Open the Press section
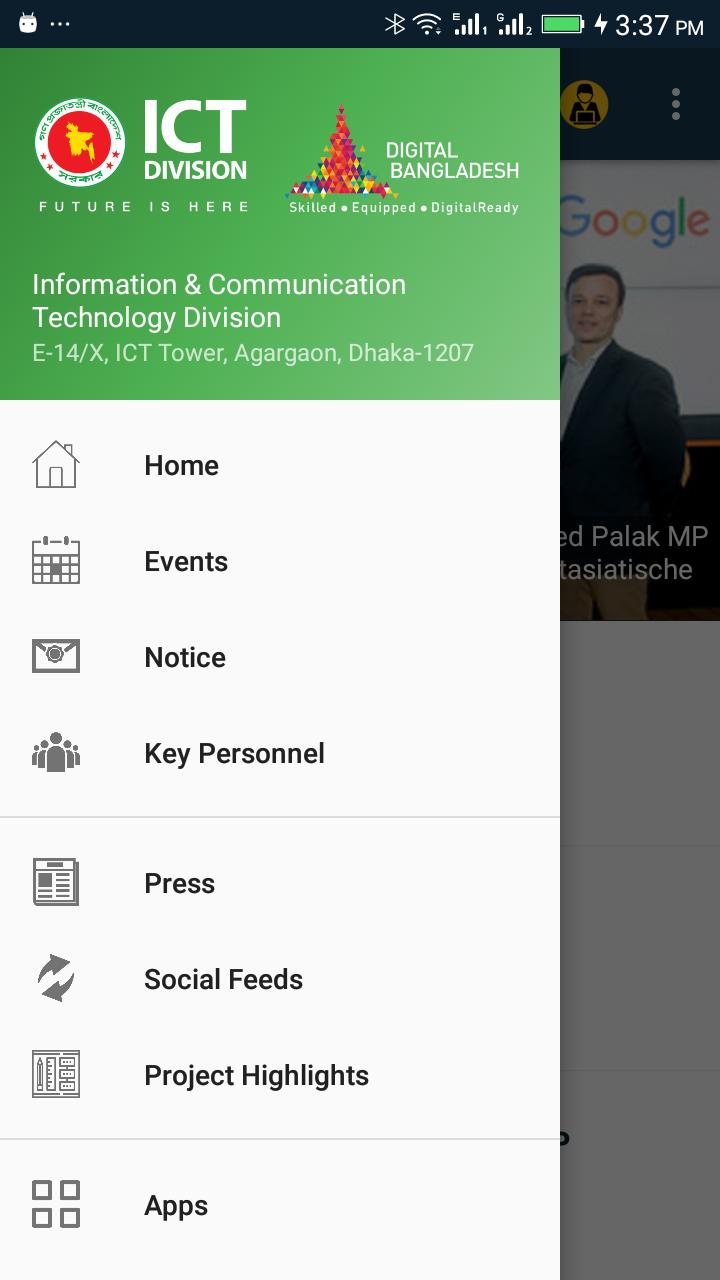This screenshot has height=1280, width=720. click(179, 882)
